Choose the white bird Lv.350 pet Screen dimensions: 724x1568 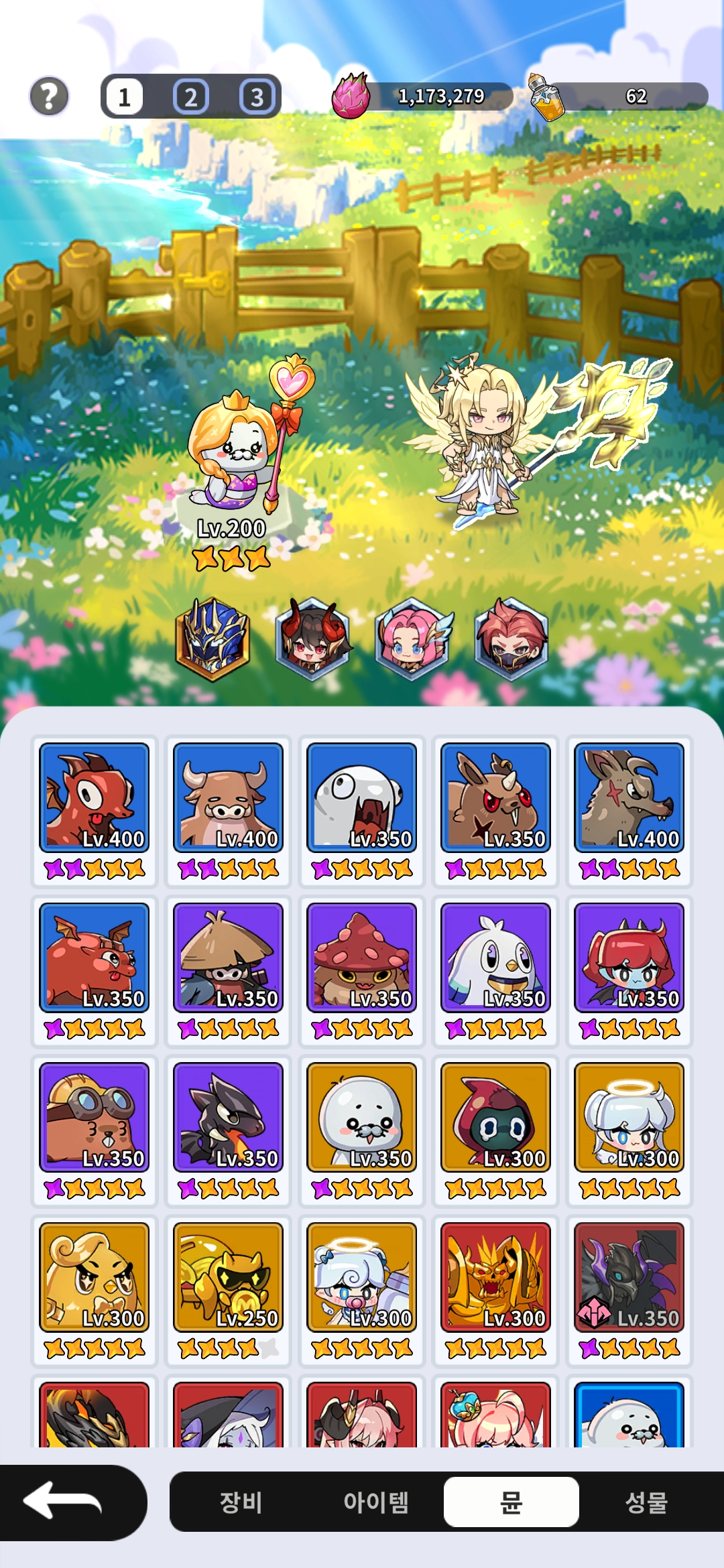(x=495, y=958)
